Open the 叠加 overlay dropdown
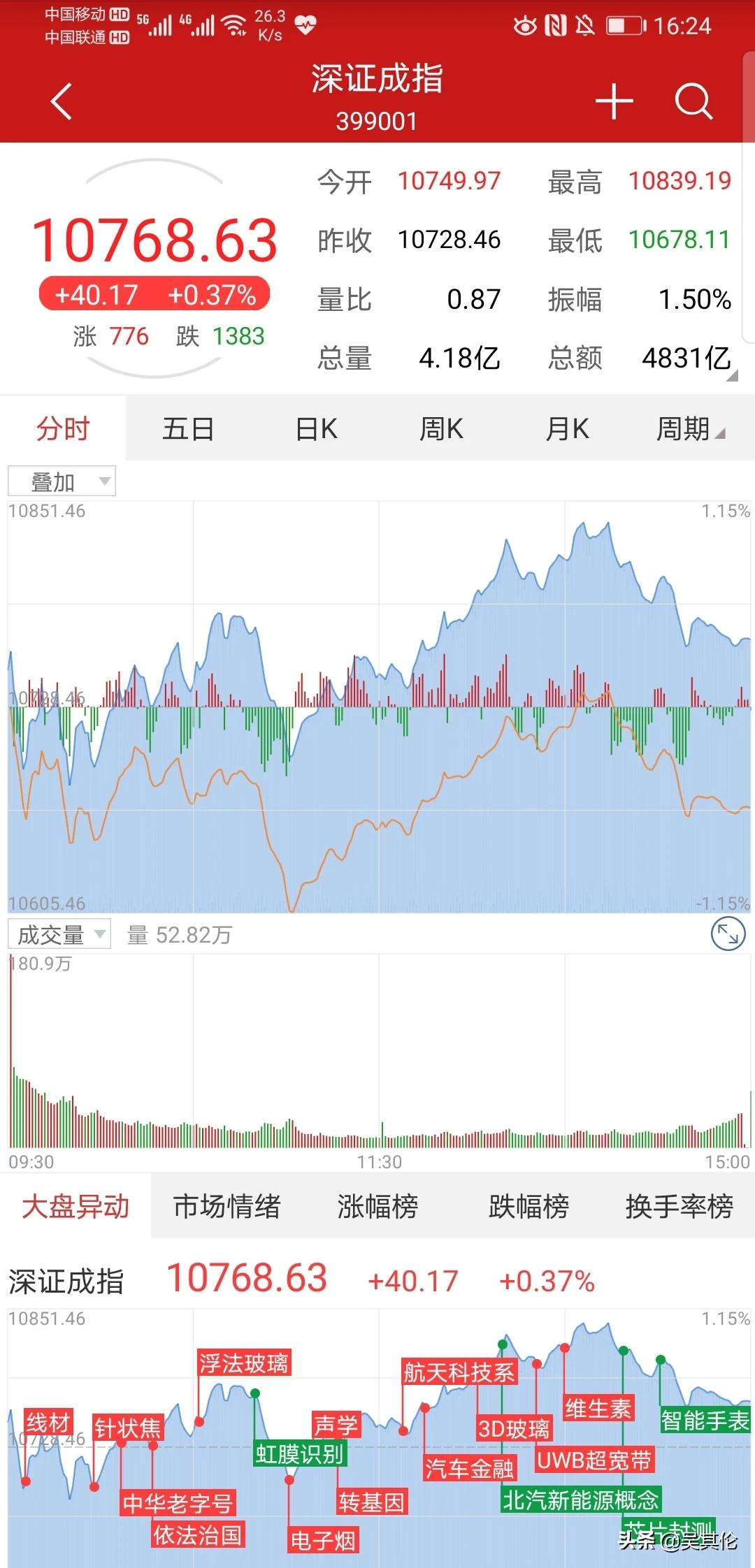 [62, 481]
